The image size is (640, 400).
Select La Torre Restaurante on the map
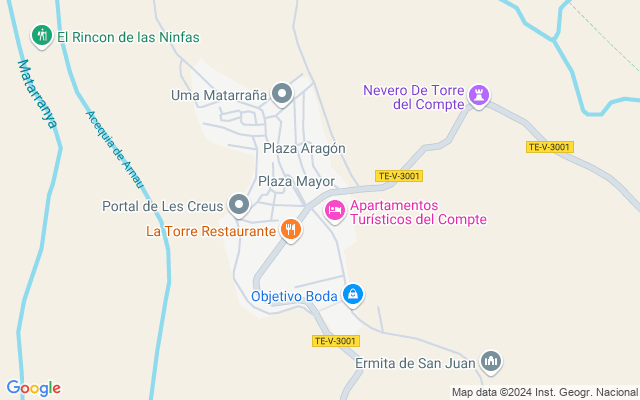click(291, 231)
